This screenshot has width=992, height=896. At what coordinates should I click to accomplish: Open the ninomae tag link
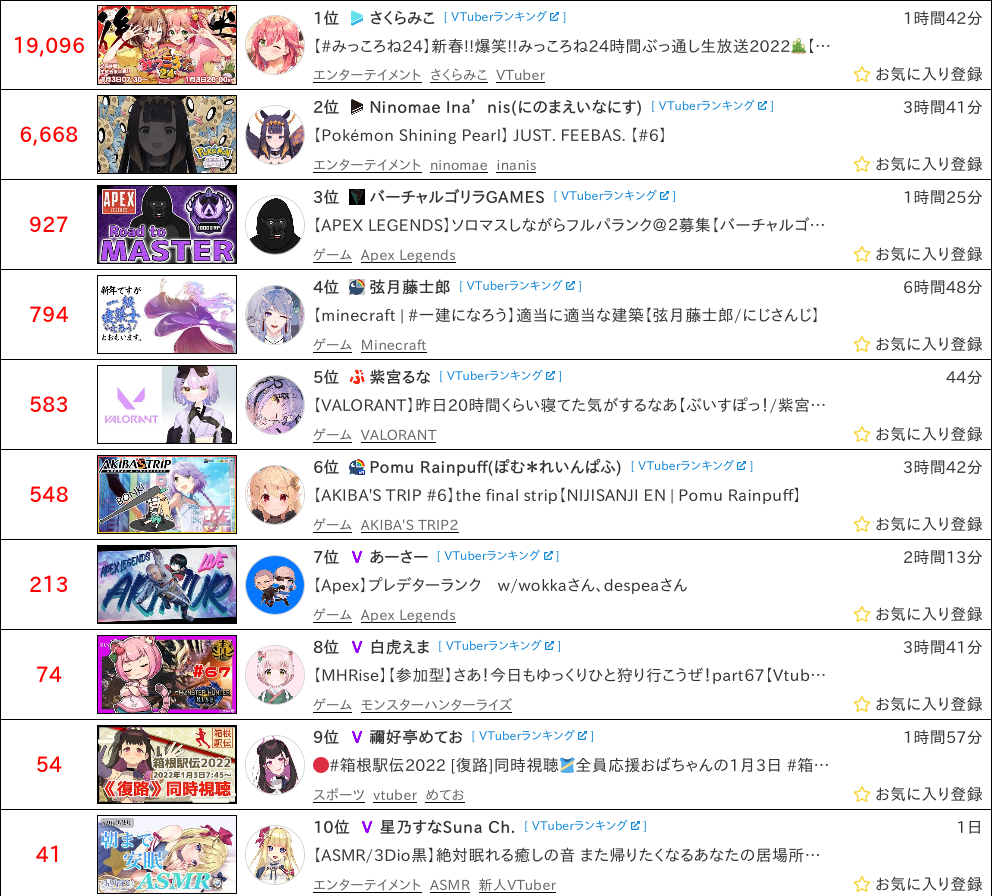point(459,165)
